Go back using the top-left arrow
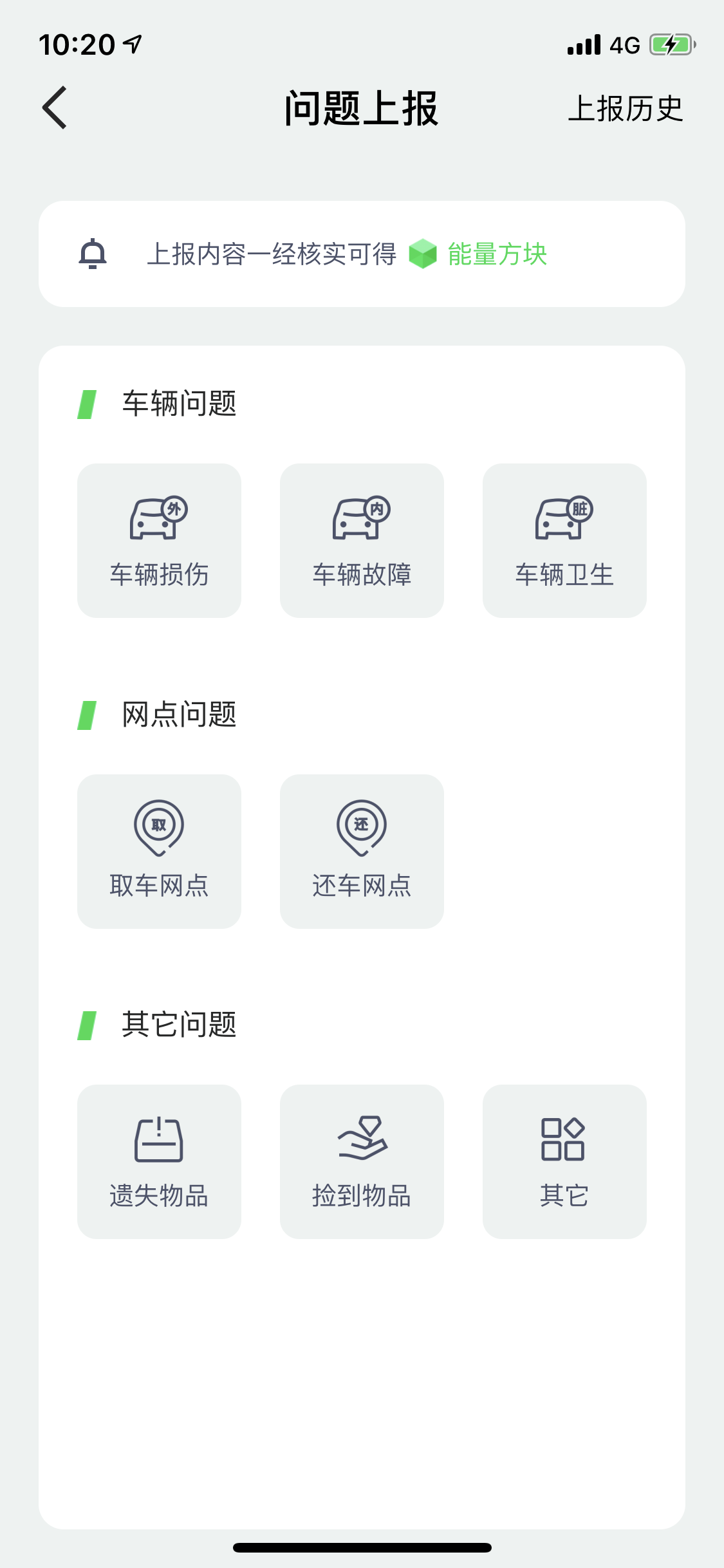 tap(55, 107)
